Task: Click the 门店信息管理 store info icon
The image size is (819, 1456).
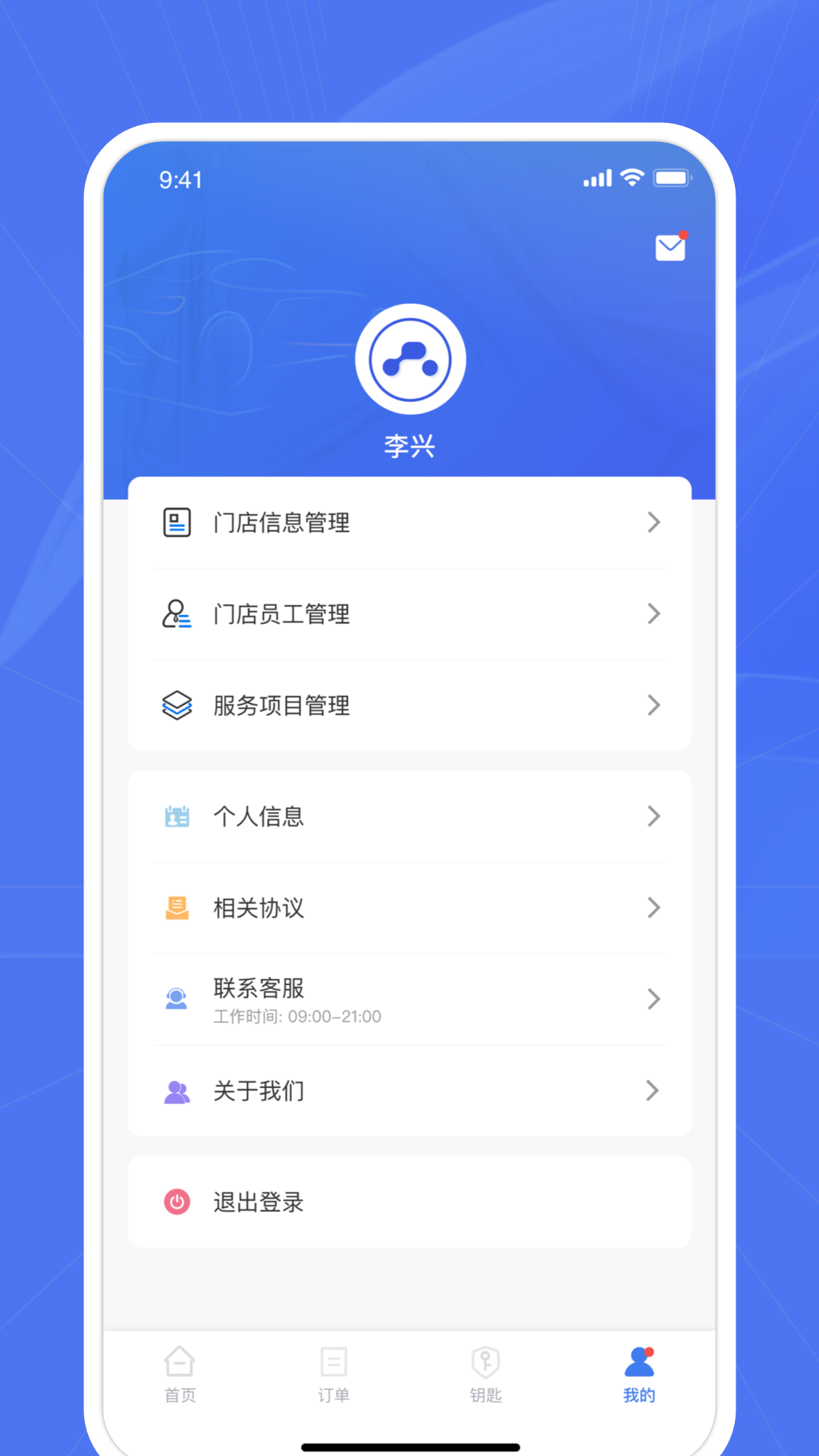Action: tap(177, 522)
